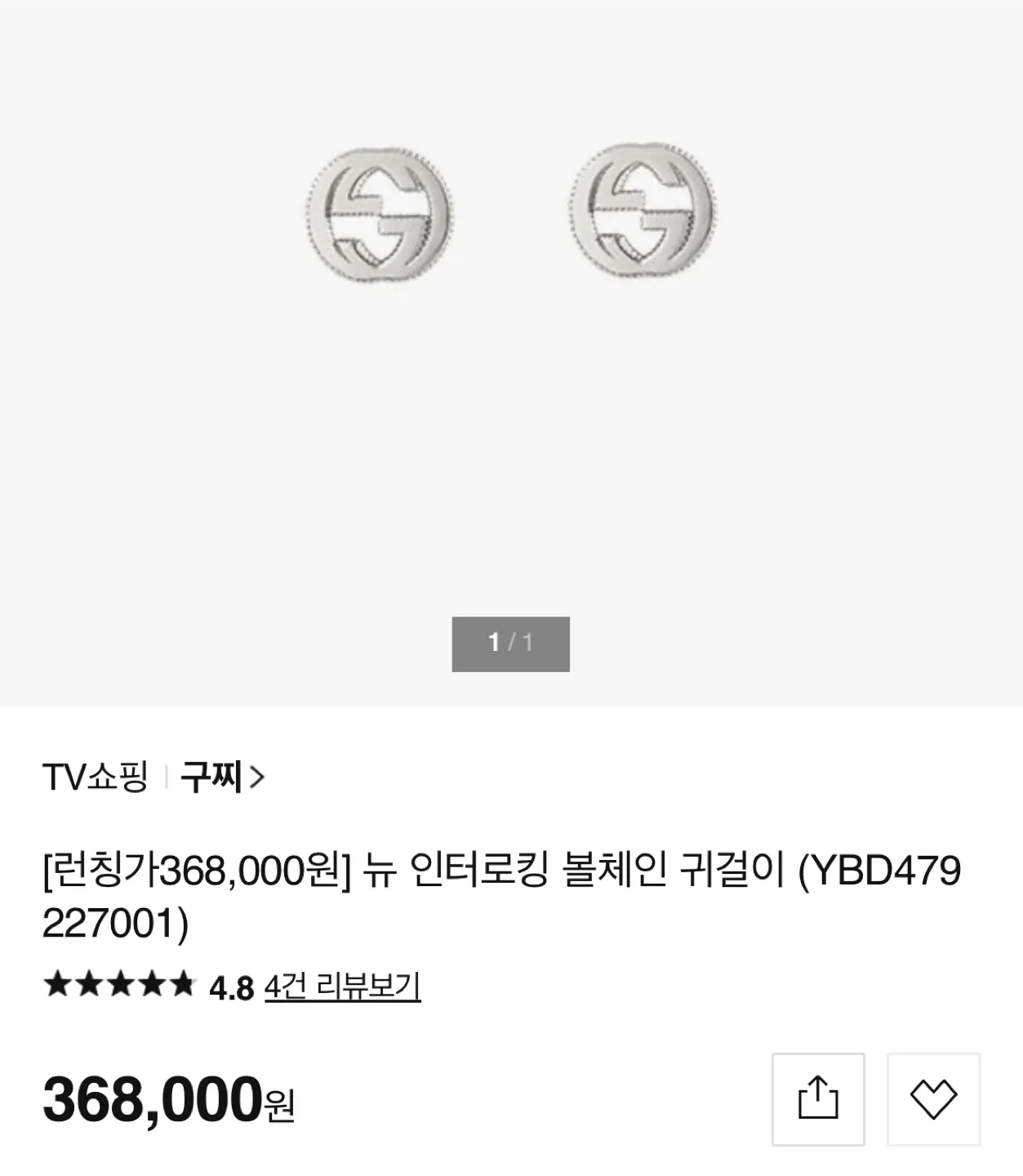
Task: Open the 4건 리뷰보기 reviews link
Action: click(342, 987)
